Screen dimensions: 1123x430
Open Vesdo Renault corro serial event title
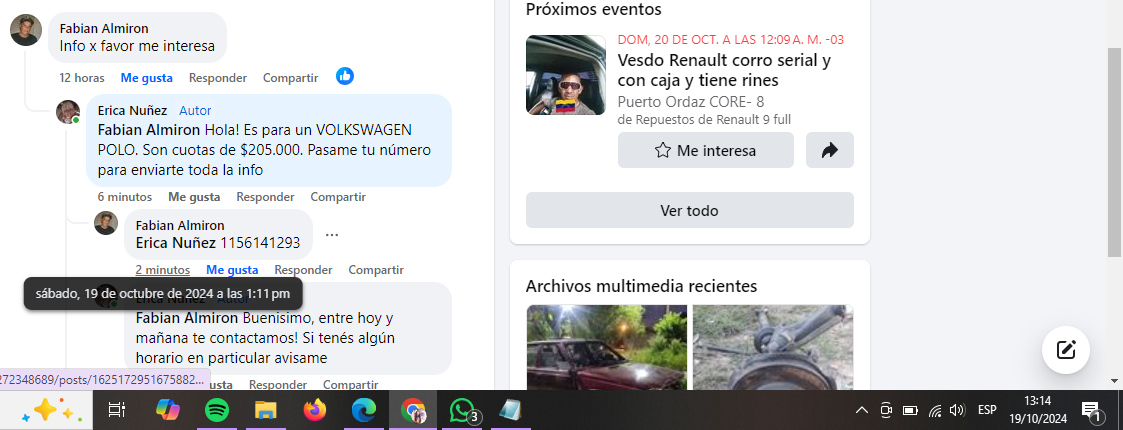724,69
